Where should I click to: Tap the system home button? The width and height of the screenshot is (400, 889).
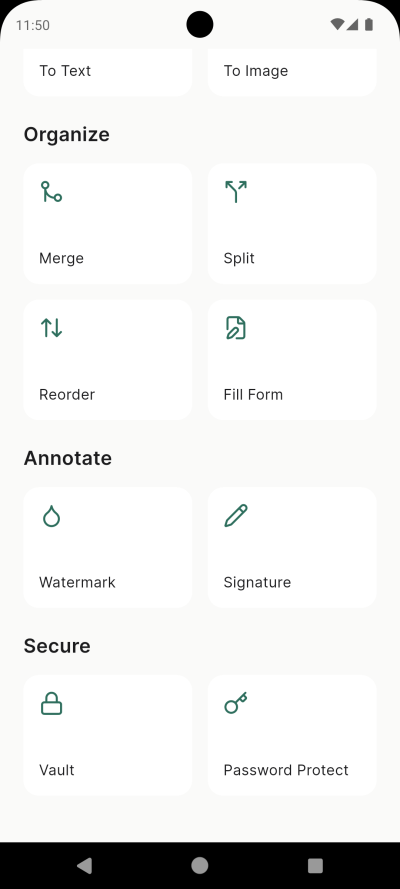[200, 865]
